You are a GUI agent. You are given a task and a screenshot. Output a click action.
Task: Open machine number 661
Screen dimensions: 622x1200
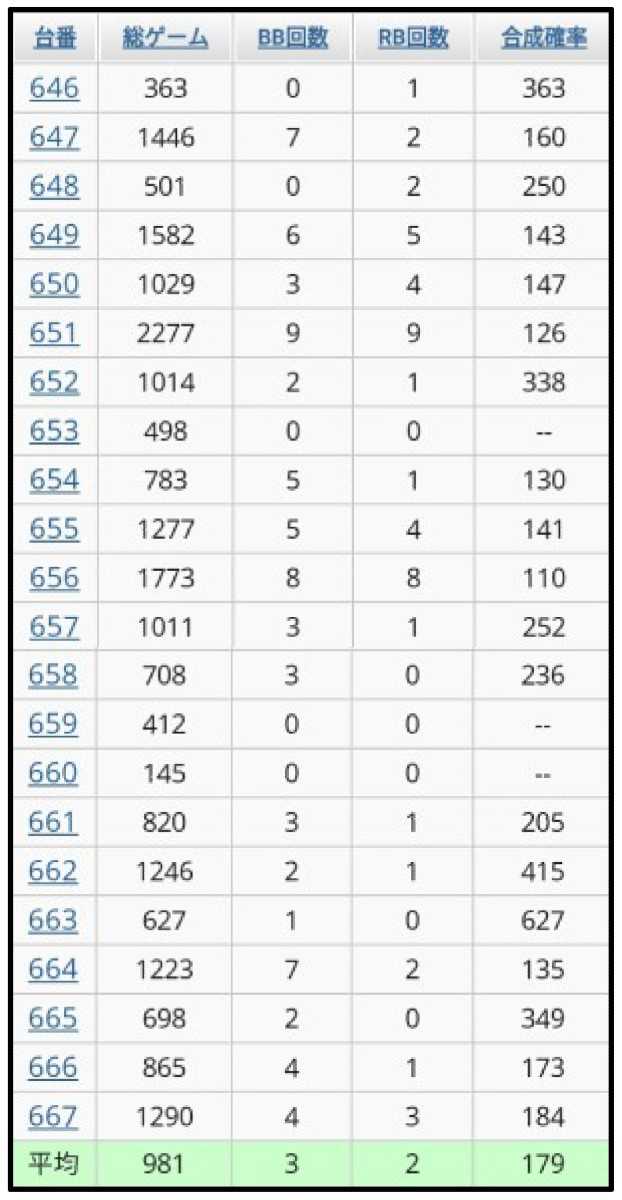(54, 822)
